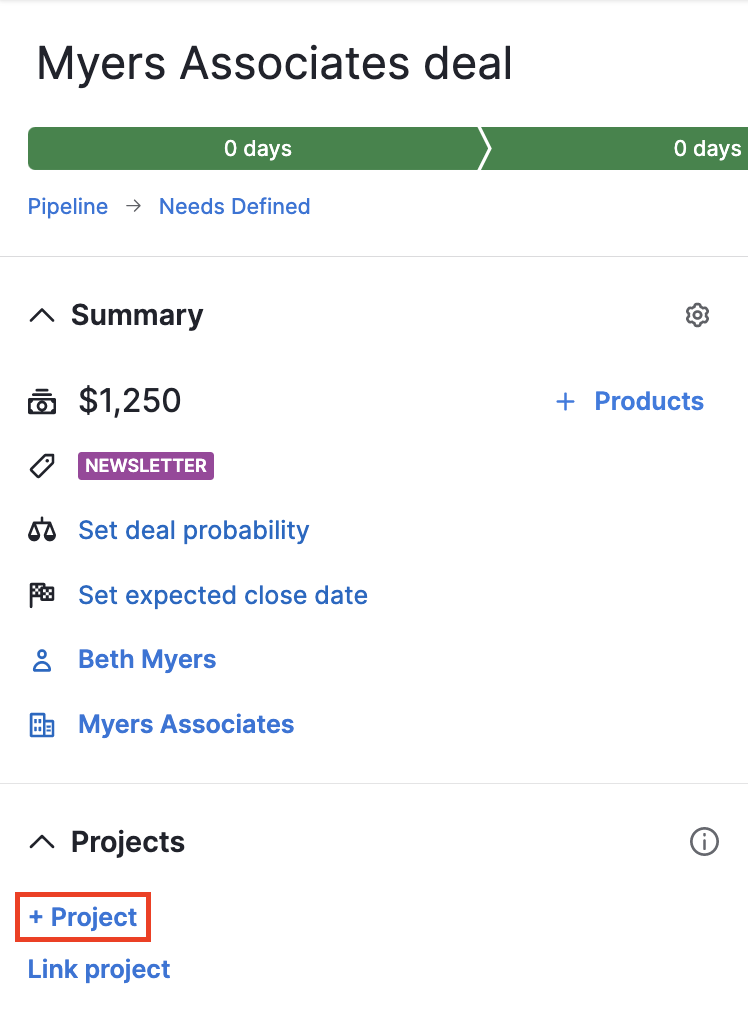Click the person icon next to Beth Myers
The height and width of the screenshot is (1012, 748).
click(x=41, y=659)
